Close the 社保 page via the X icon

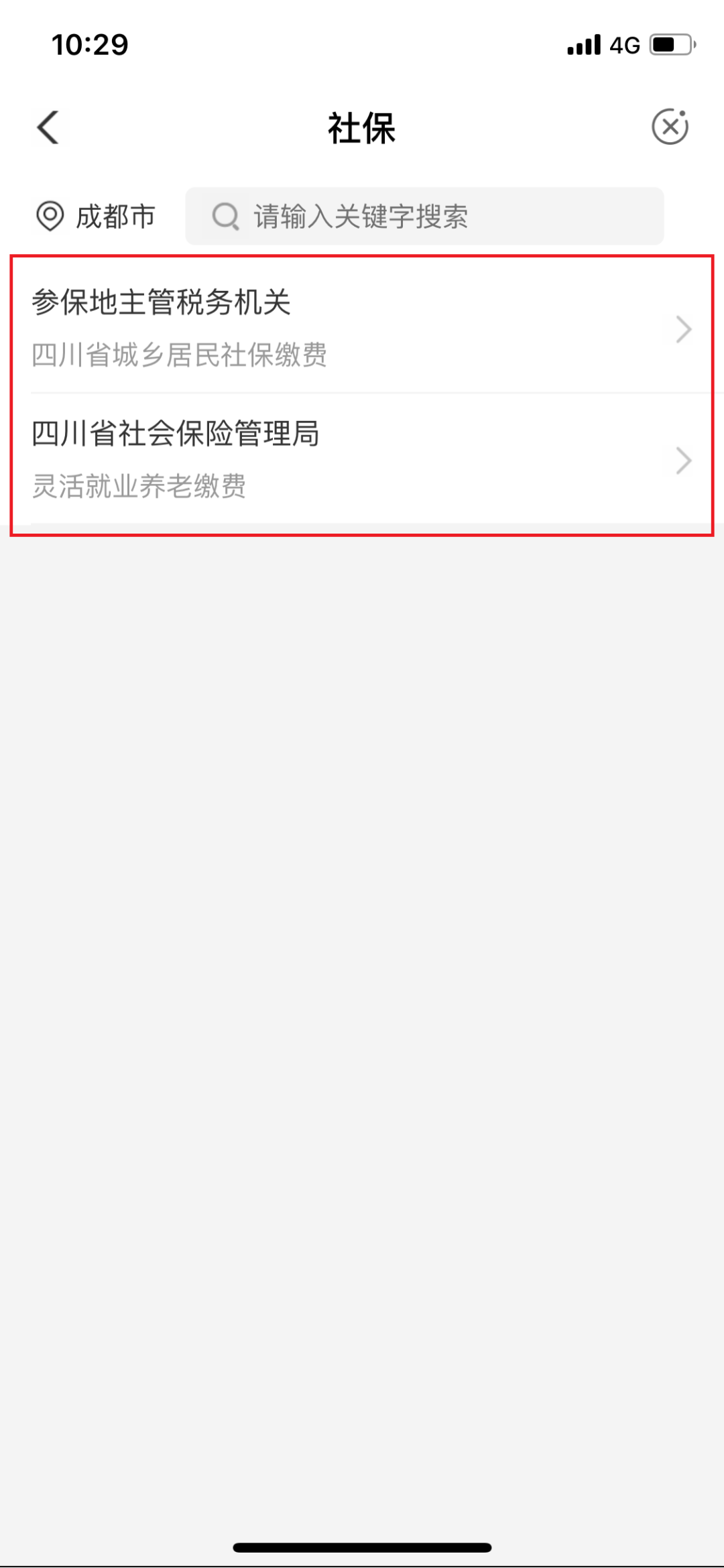click(670, 127)
